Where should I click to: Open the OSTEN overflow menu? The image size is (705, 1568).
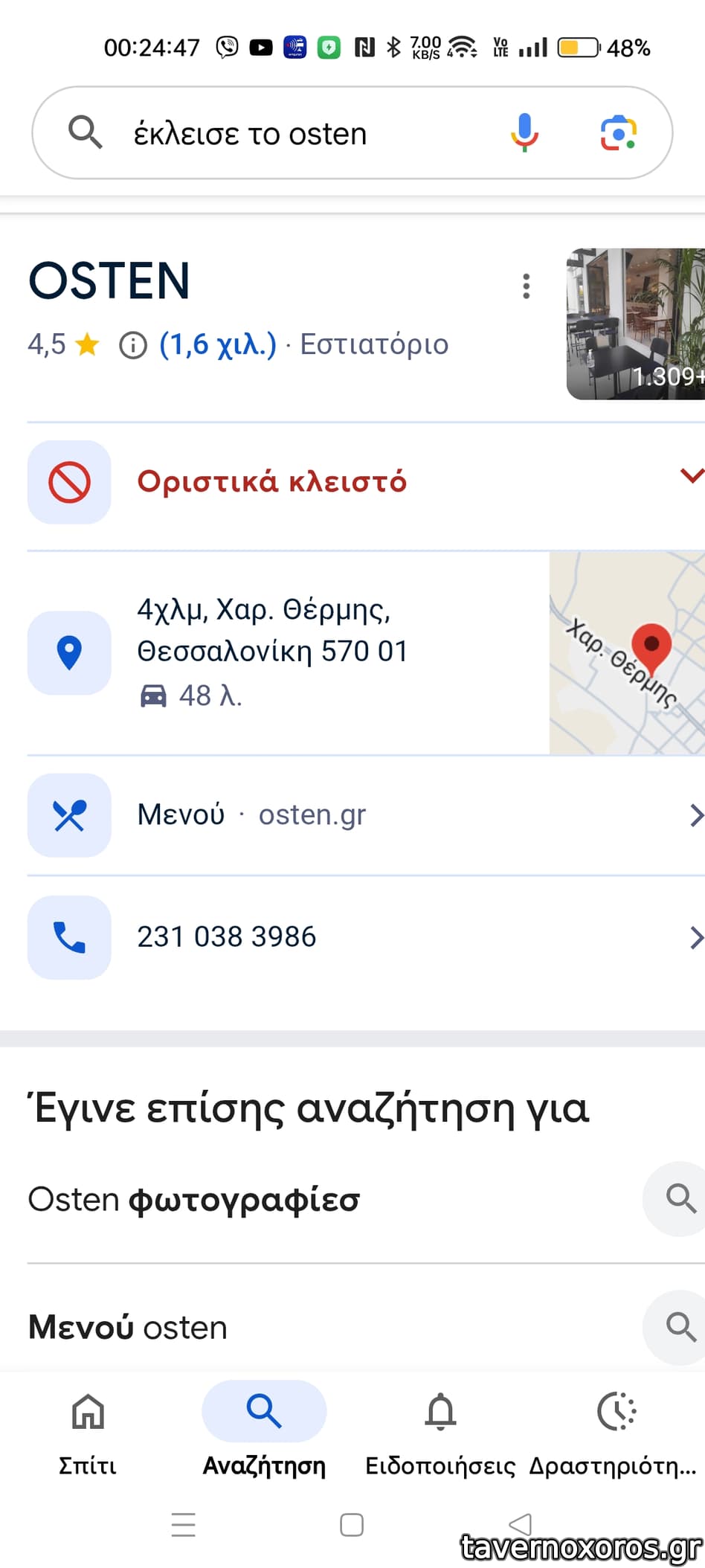[527, 286]
